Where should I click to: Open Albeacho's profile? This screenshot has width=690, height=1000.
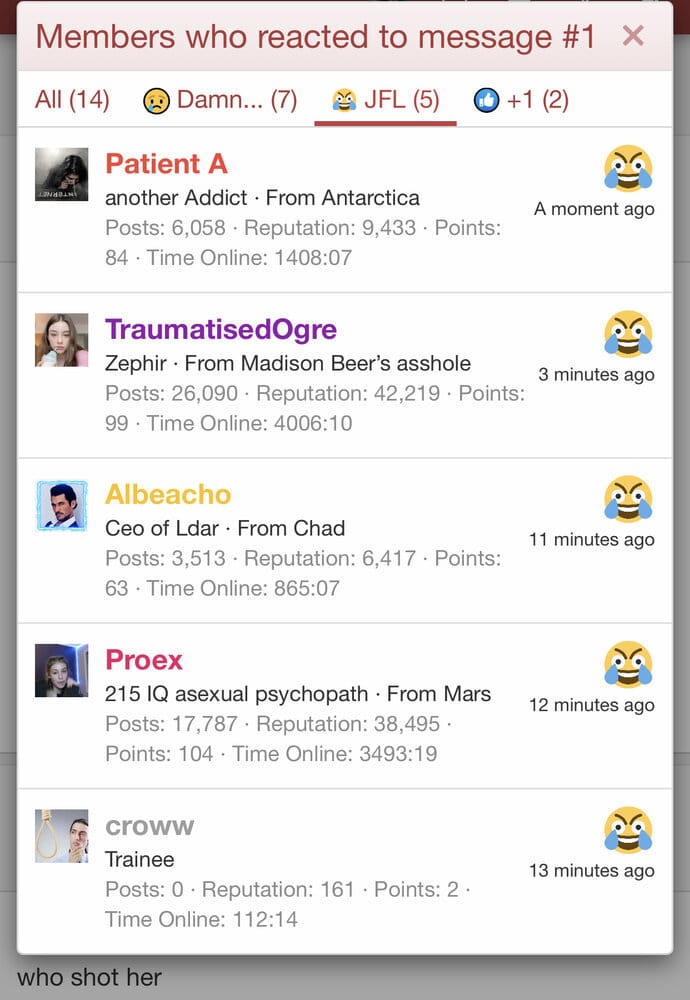click(x=168, y=495)
